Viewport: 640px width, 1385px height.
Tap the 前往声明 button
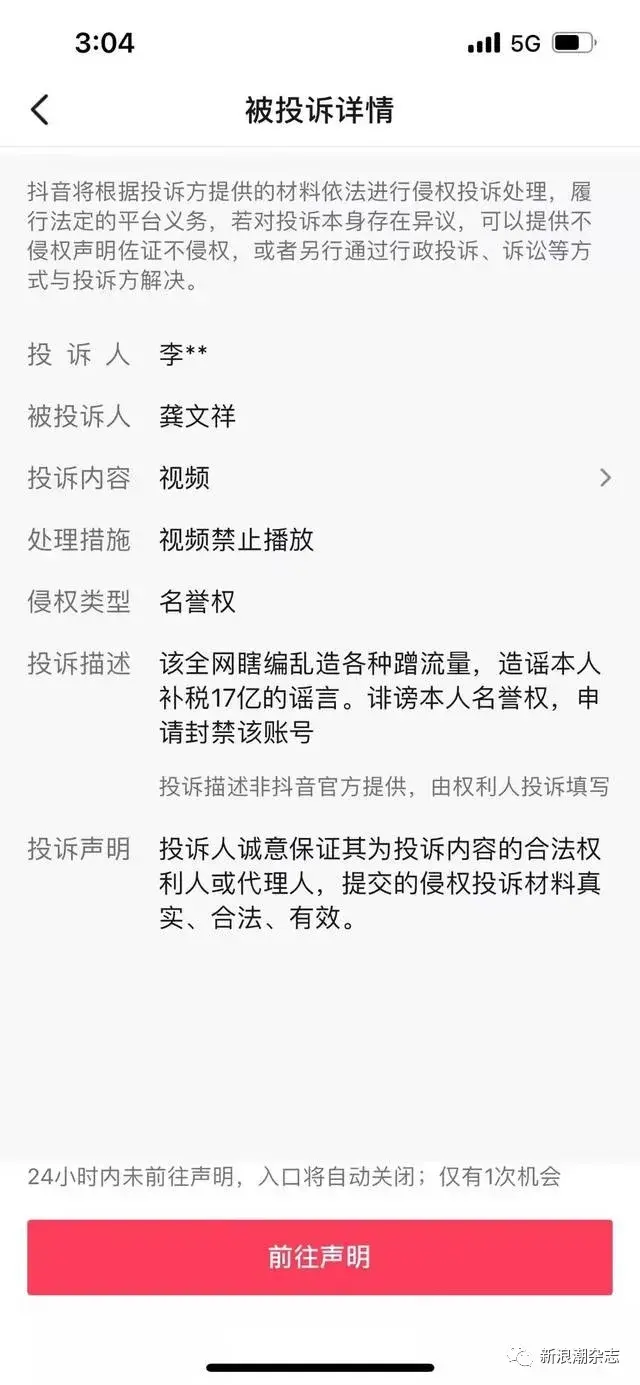tap(319, 1257)
